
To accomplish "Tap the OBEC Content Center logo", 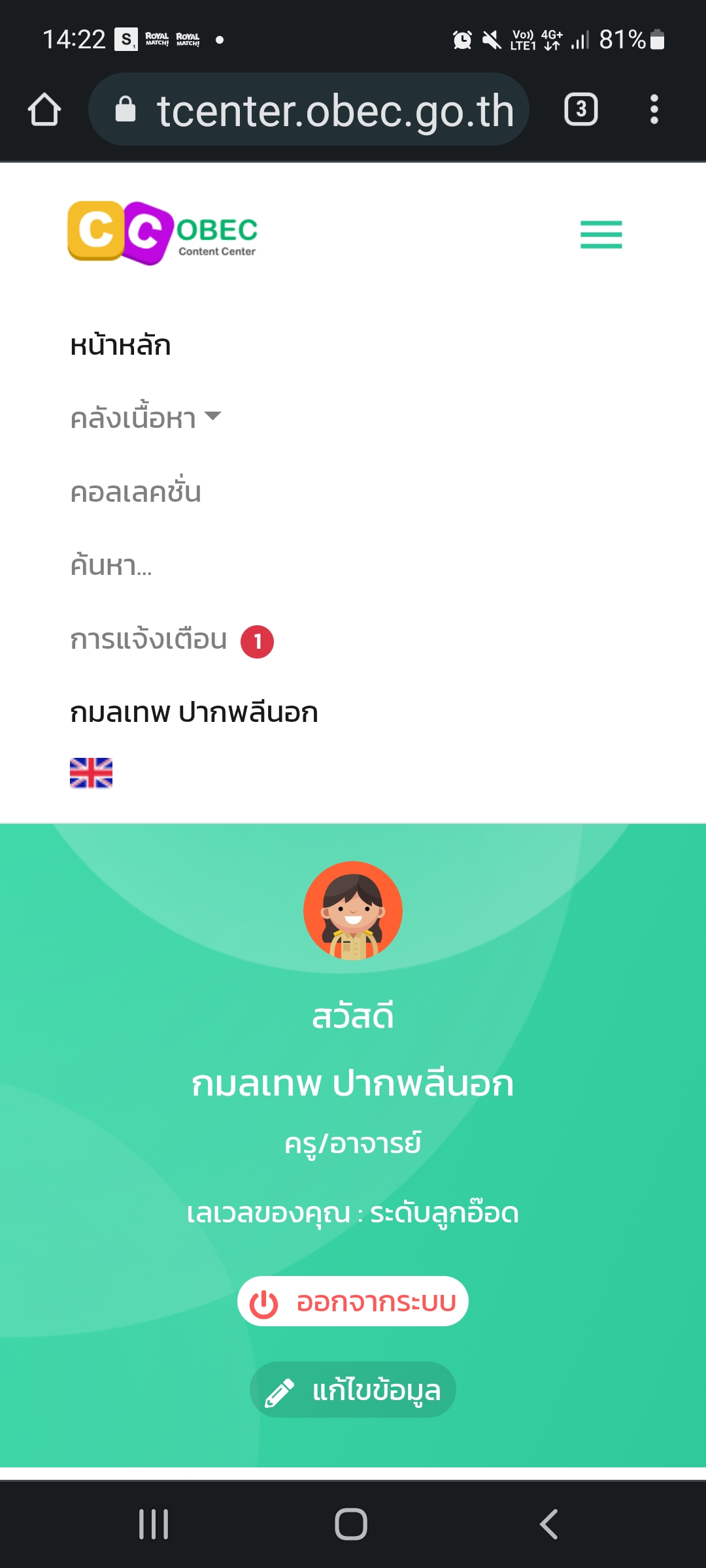I will point(163,233).
